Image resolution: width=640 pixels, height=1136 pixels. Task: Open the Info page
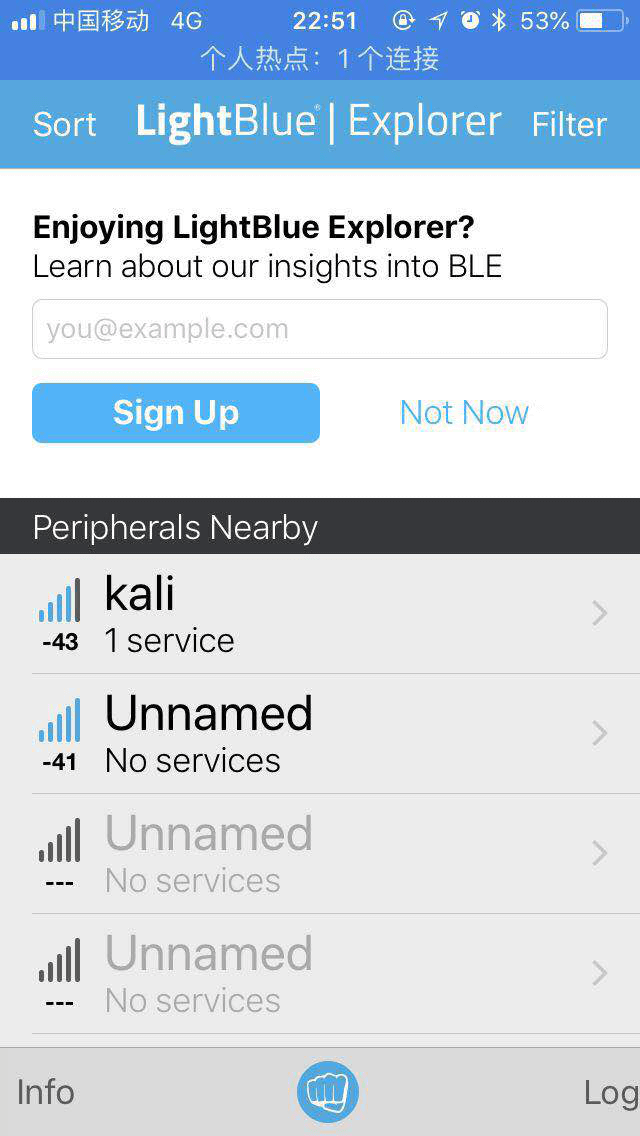point(46,1092)
